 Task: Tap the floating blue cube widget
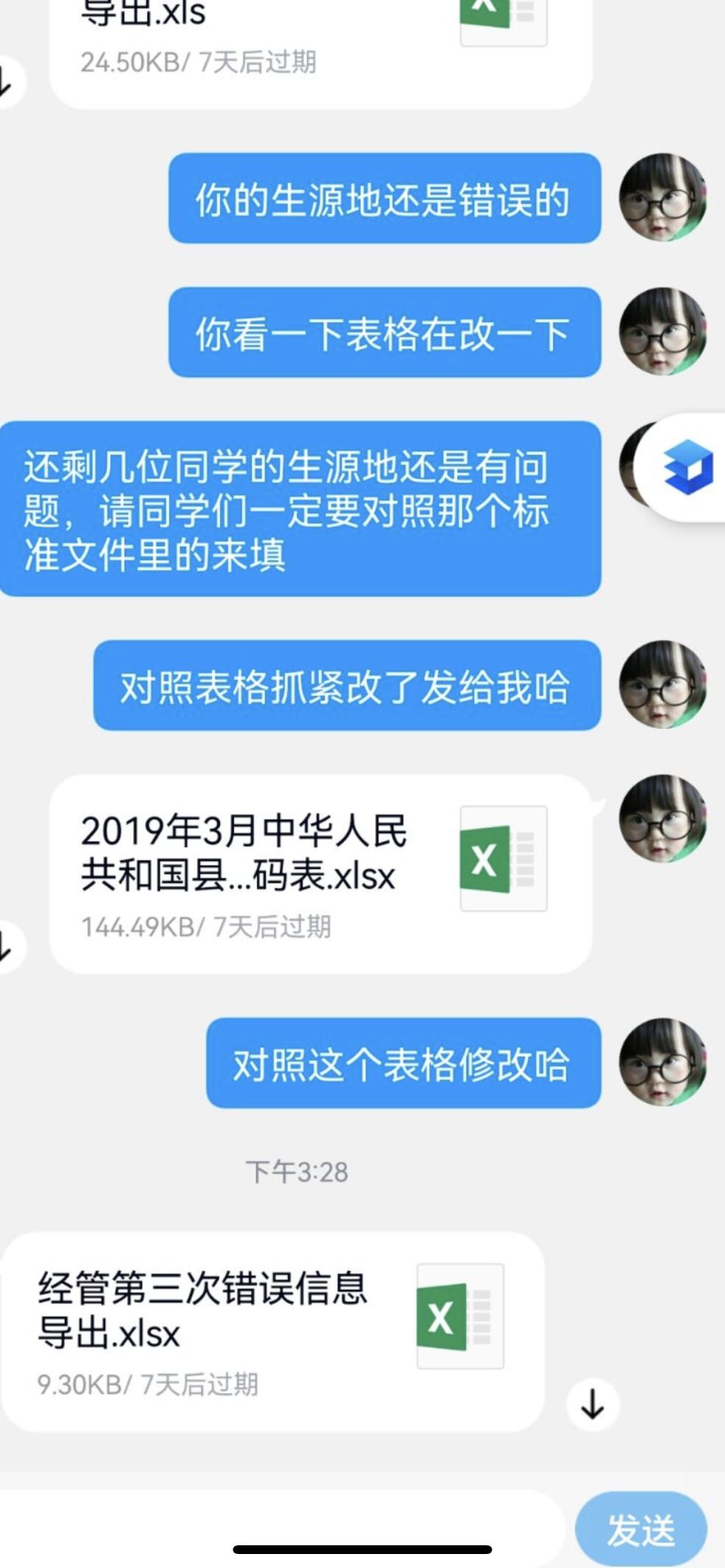[687, 467]
